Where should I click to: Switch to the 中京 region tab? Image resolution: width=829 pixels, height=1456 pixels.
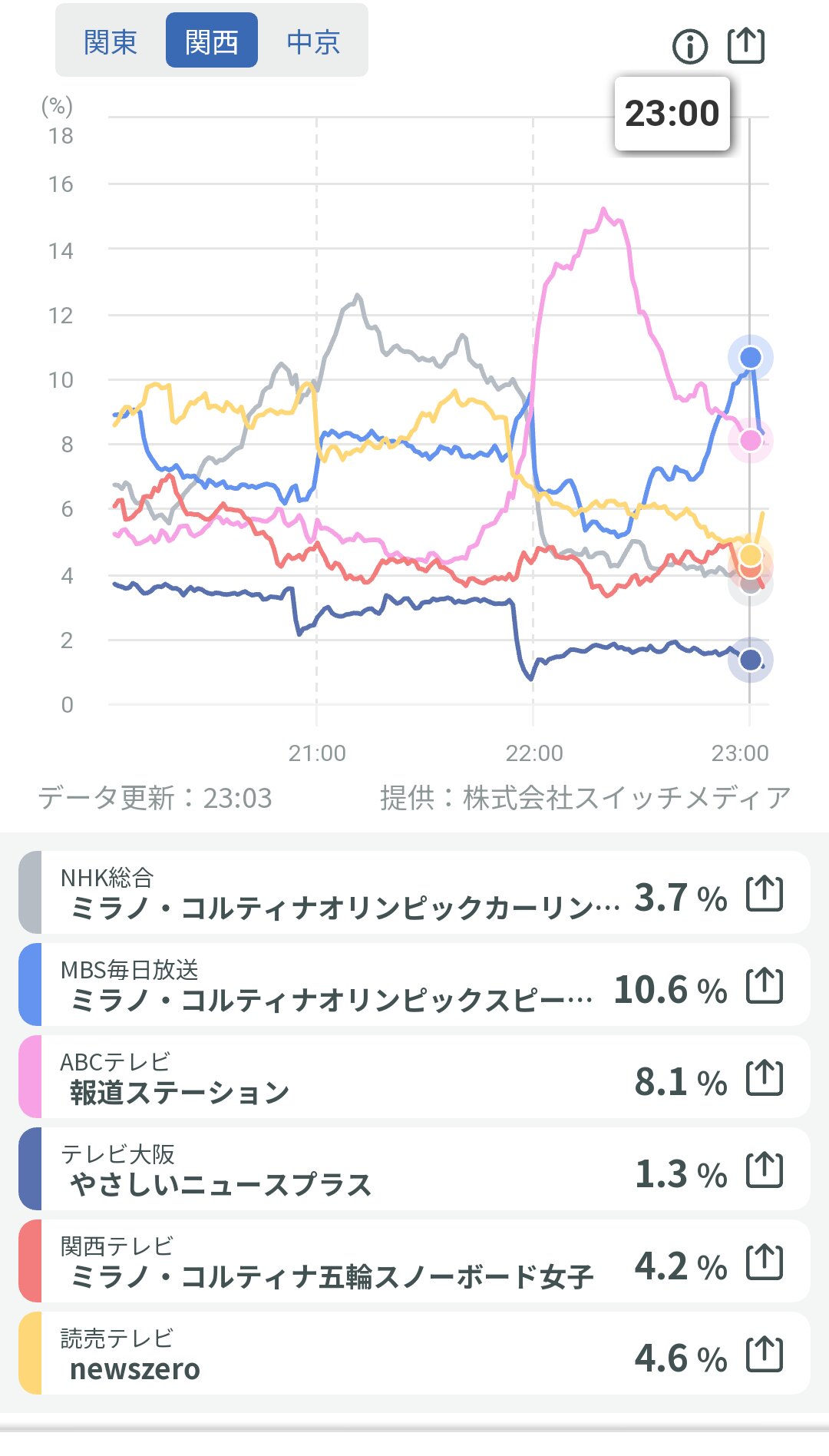click(313, 41)
